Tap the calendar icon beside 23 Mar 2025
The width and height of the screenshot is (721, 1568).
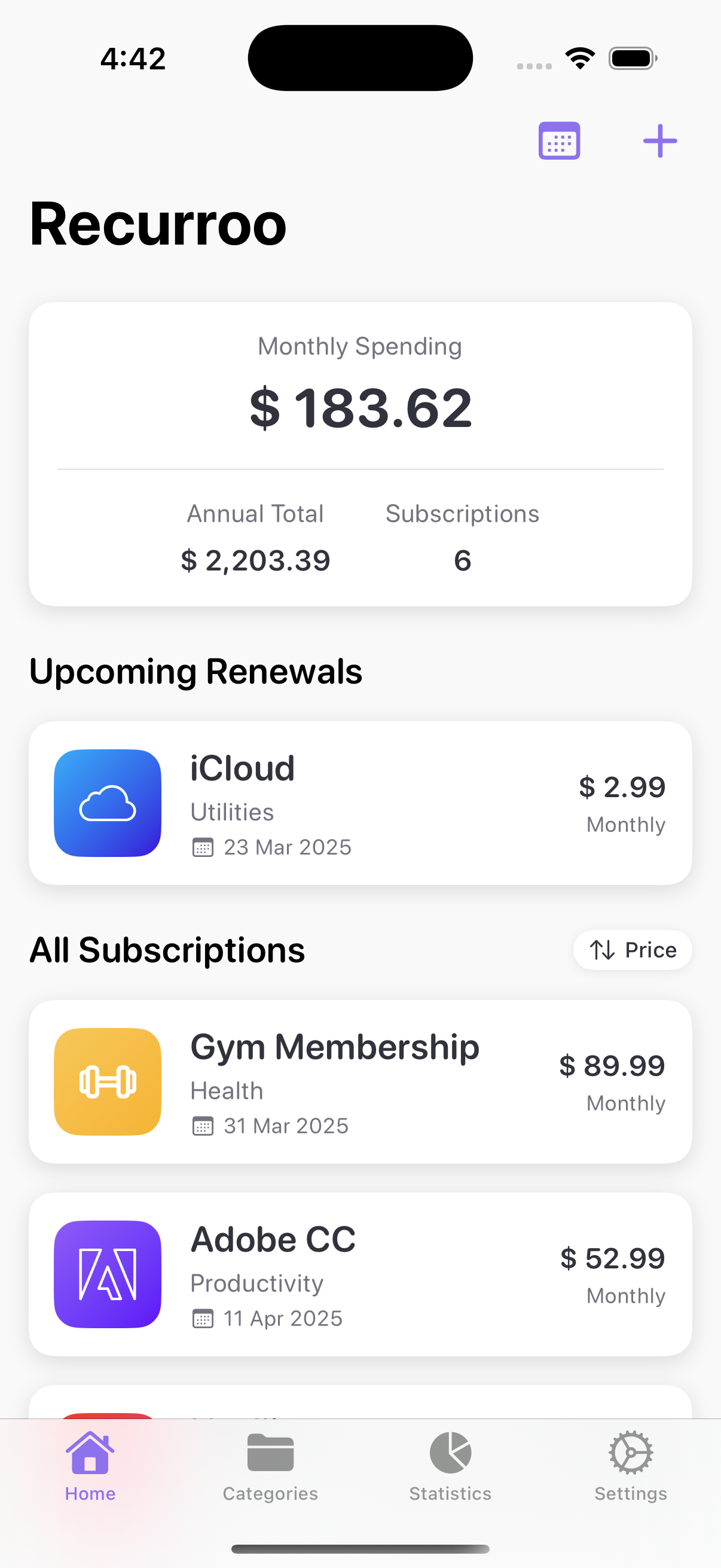coord(203,847)
